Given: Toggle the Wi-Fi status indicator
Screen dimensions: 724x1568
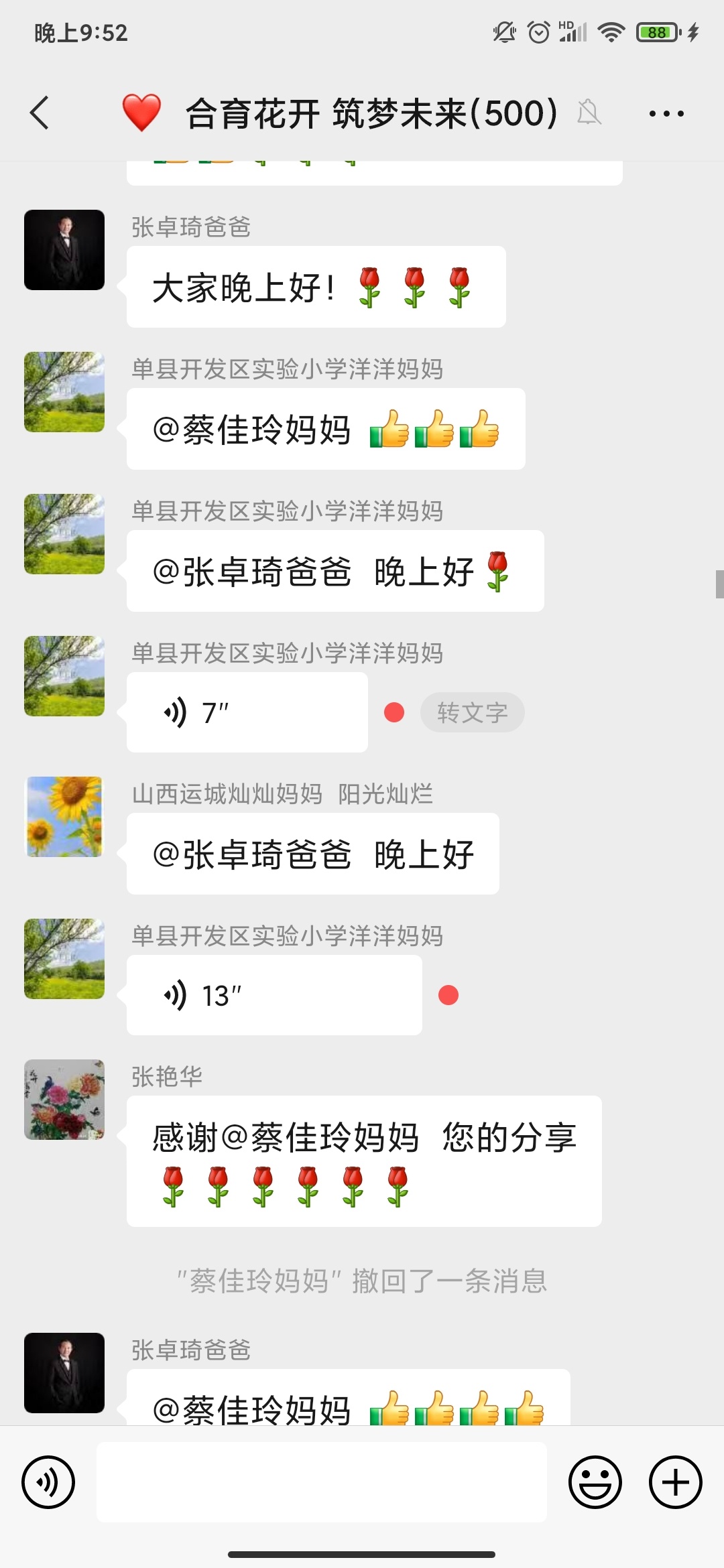Looking at the screenshot, I should pyautogui.click(x=611, y=30).
